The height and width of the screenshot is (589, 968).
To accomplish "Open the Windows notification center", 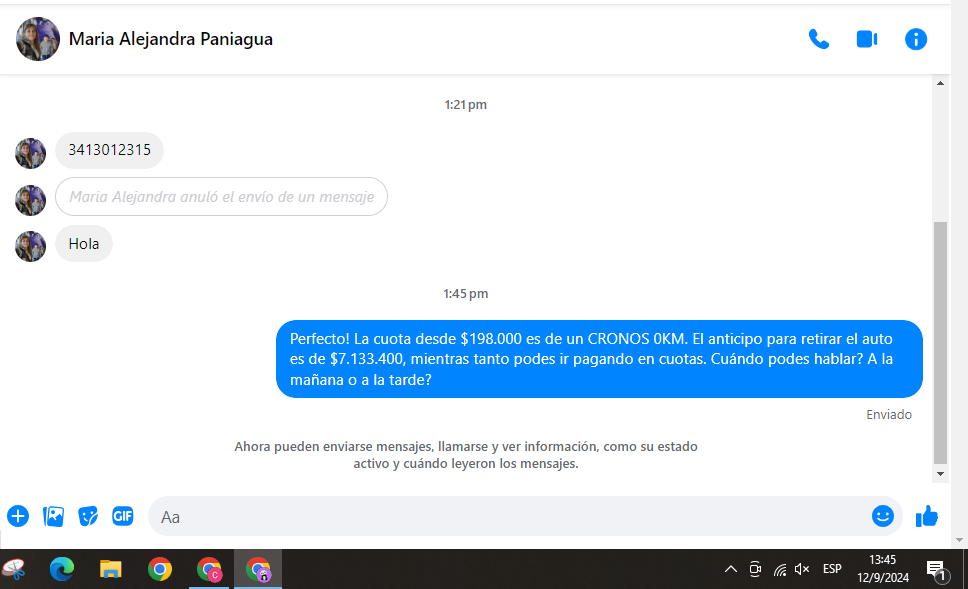I will 937,569.
